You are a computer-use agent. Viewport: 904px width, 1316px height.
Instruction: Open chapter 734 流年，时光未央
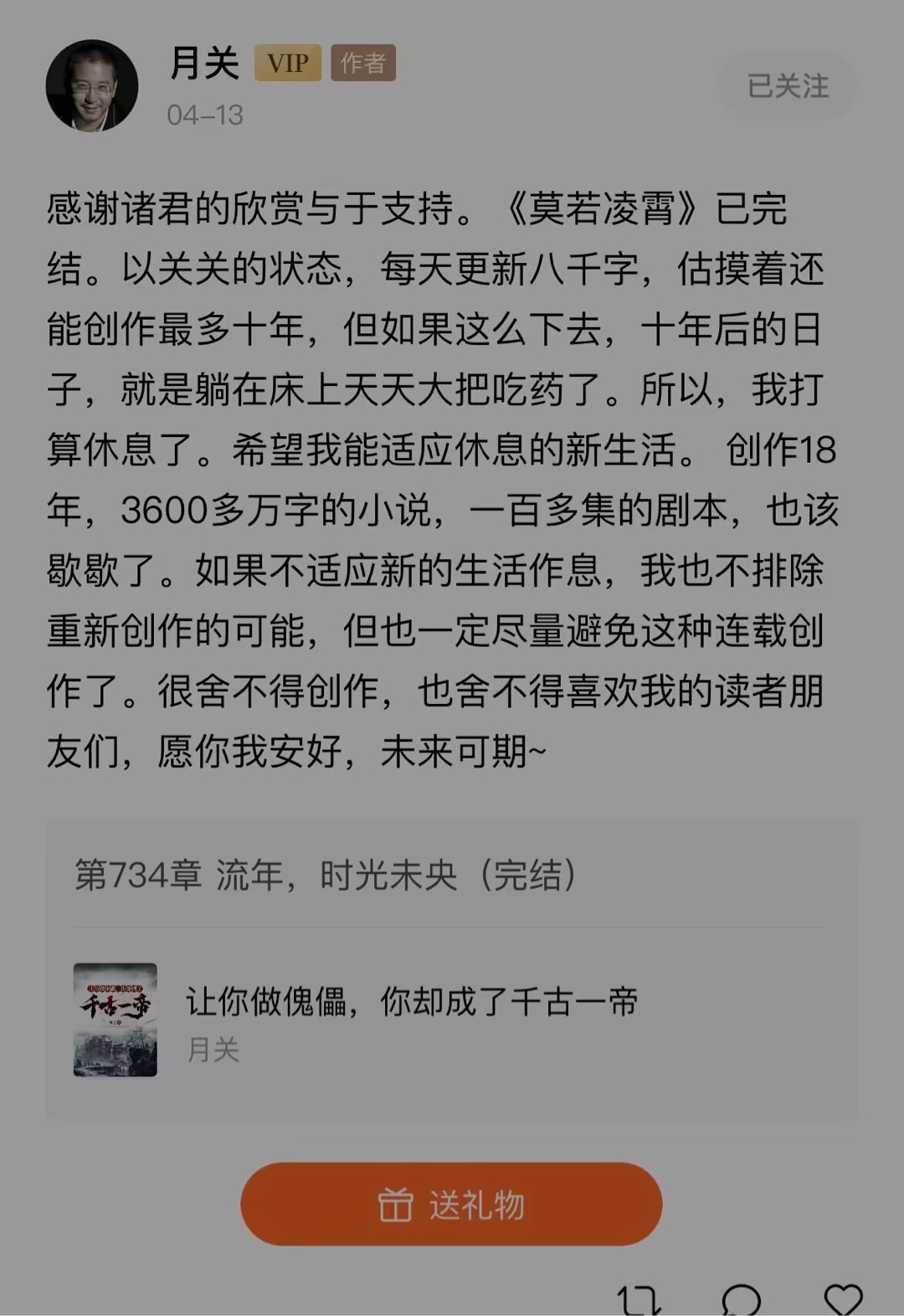[325, 876]
